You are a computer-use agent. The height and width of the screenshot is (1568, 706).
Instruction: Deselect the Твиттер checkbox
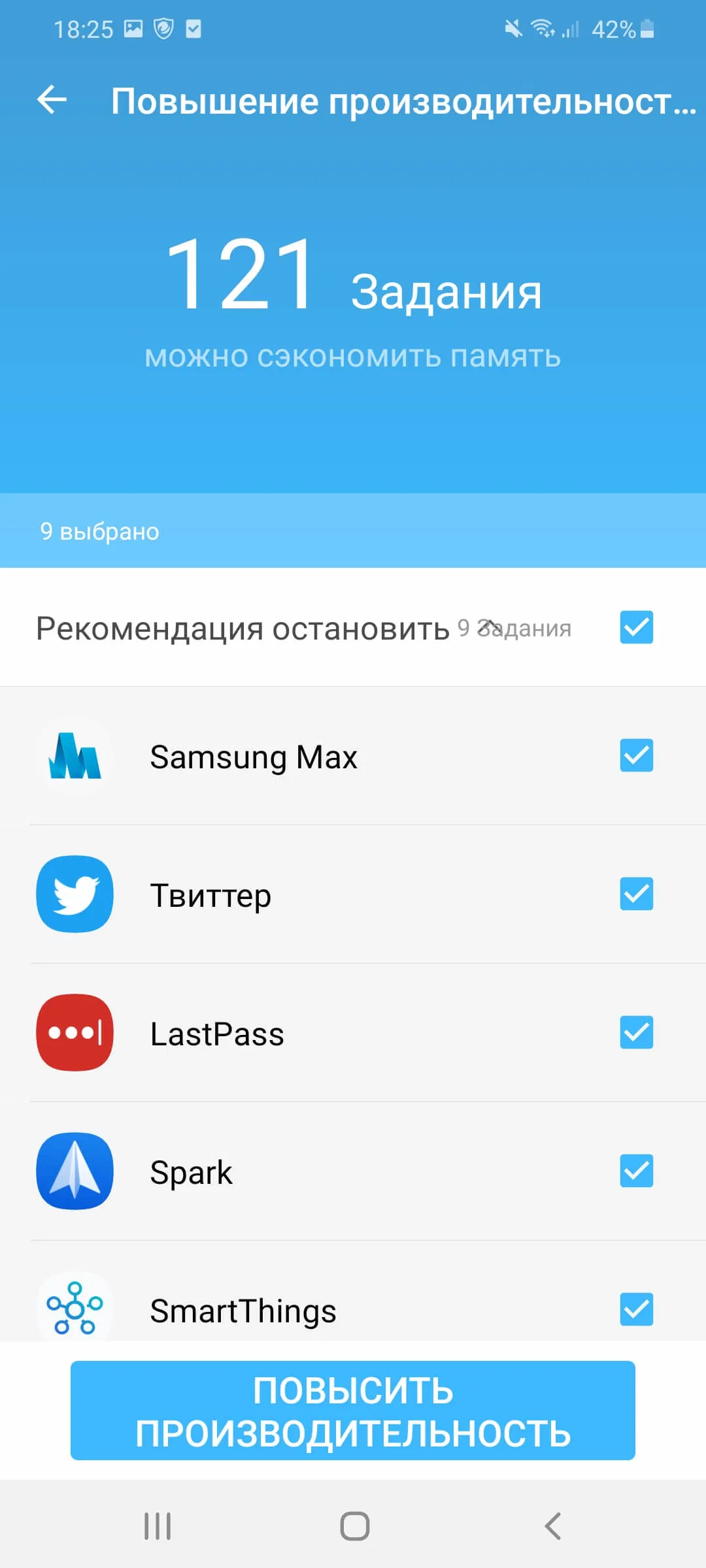636,894
